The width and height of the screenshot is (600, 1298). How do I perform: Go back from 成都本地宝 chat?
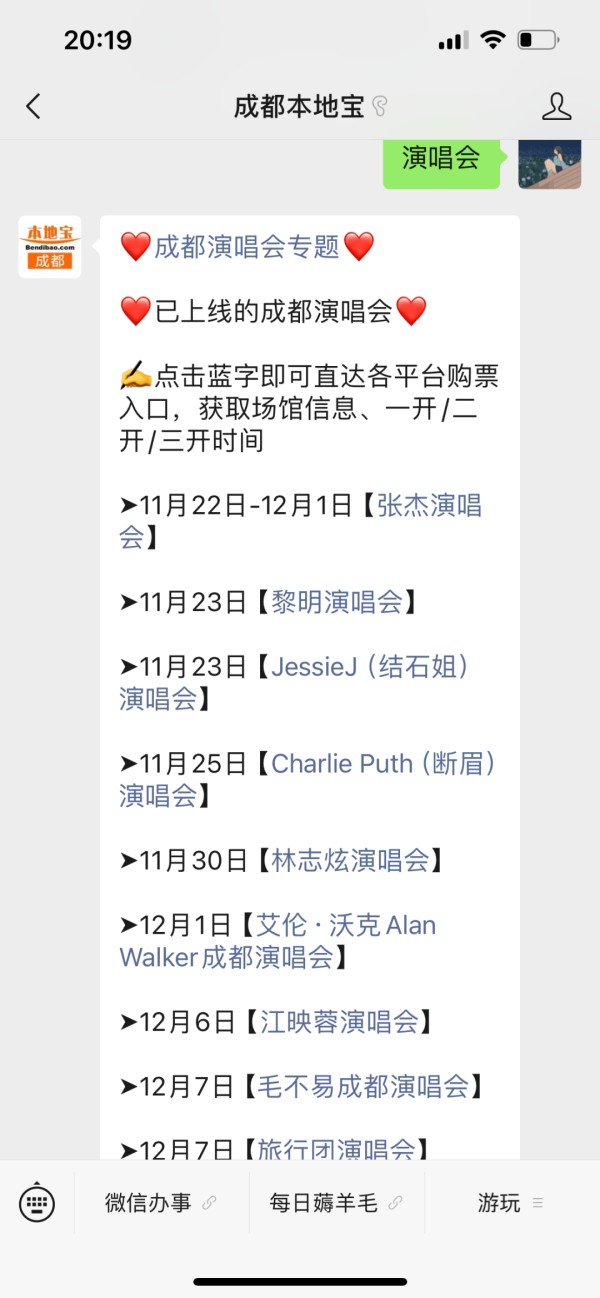(33, 106)
